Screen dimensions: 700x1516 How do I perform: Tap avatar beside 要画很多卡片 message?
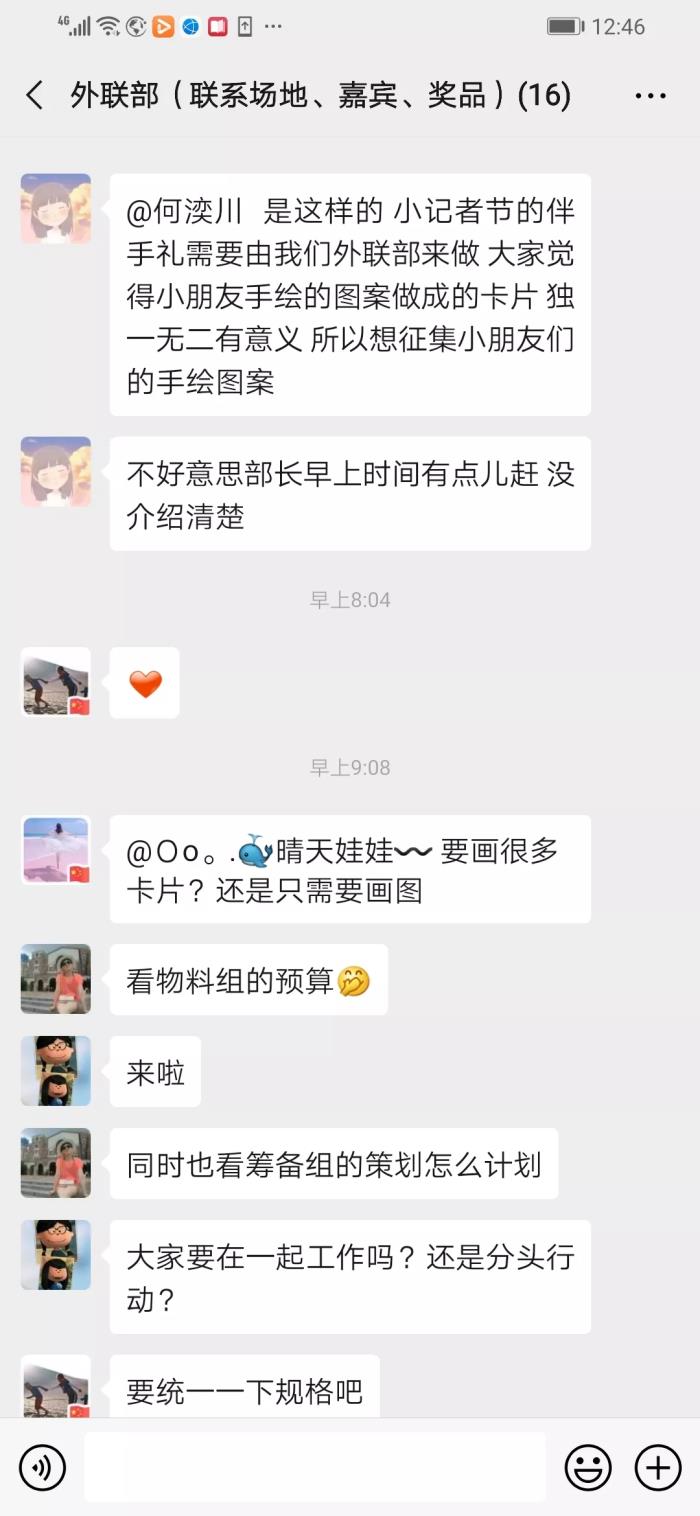pyautogui.click(x=56, y=850)
